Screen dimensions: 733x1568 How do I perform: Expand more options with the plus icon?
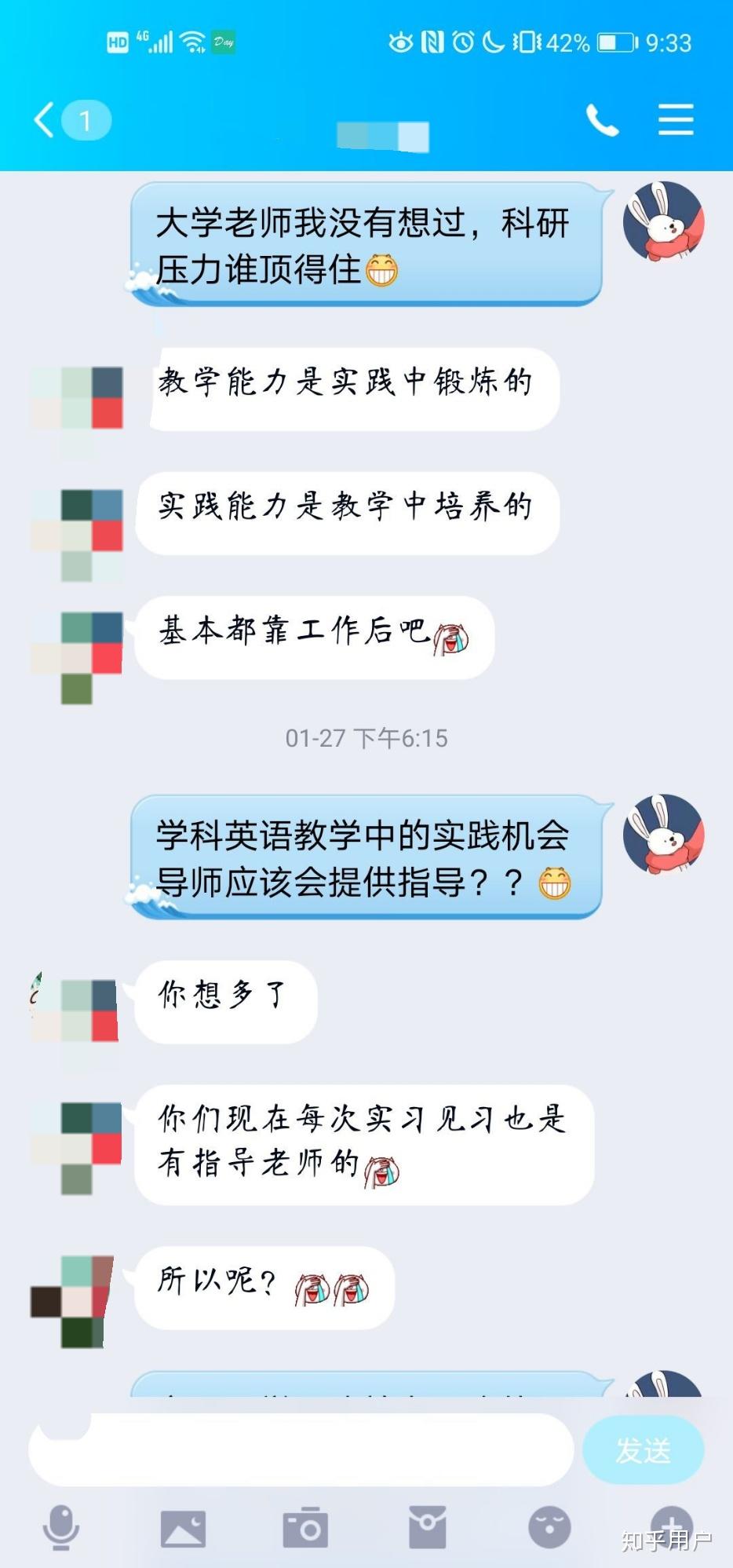(671, 1523)
